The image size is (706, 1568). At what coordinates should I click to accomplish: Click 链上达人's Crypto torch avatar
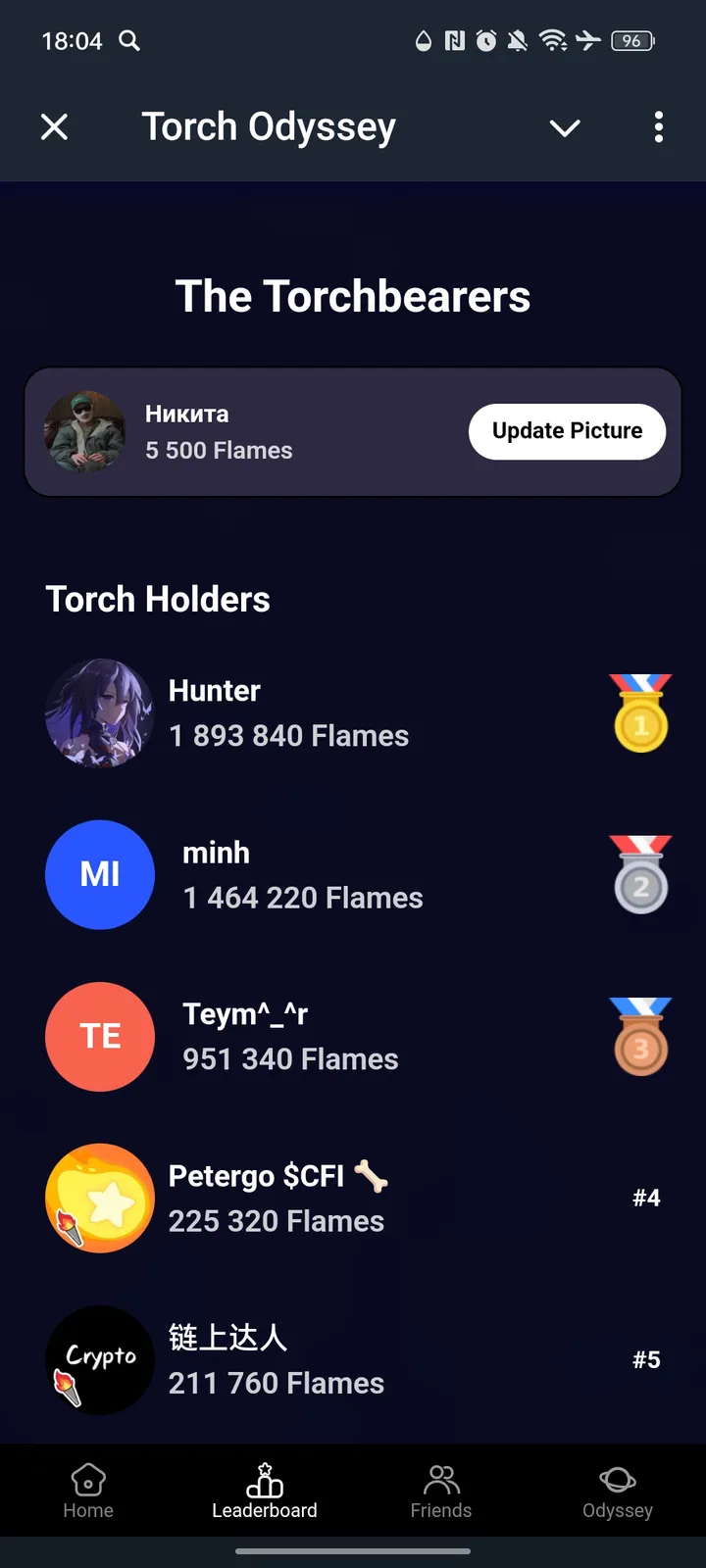100,1359
